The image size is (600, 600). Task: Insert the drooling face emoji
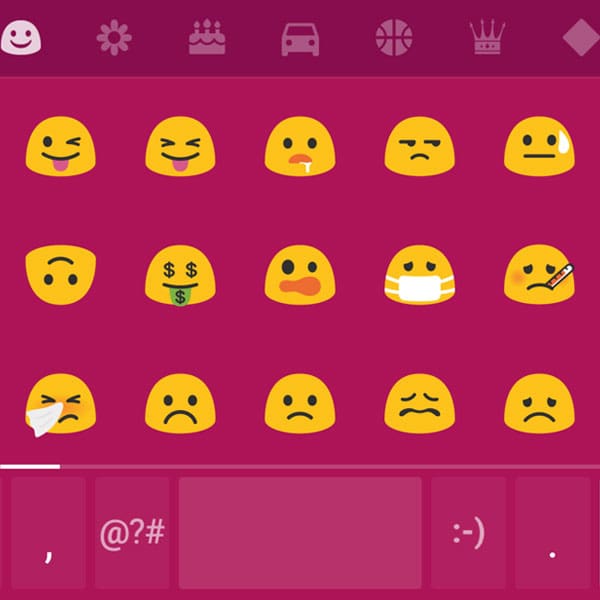click(300, 146)
